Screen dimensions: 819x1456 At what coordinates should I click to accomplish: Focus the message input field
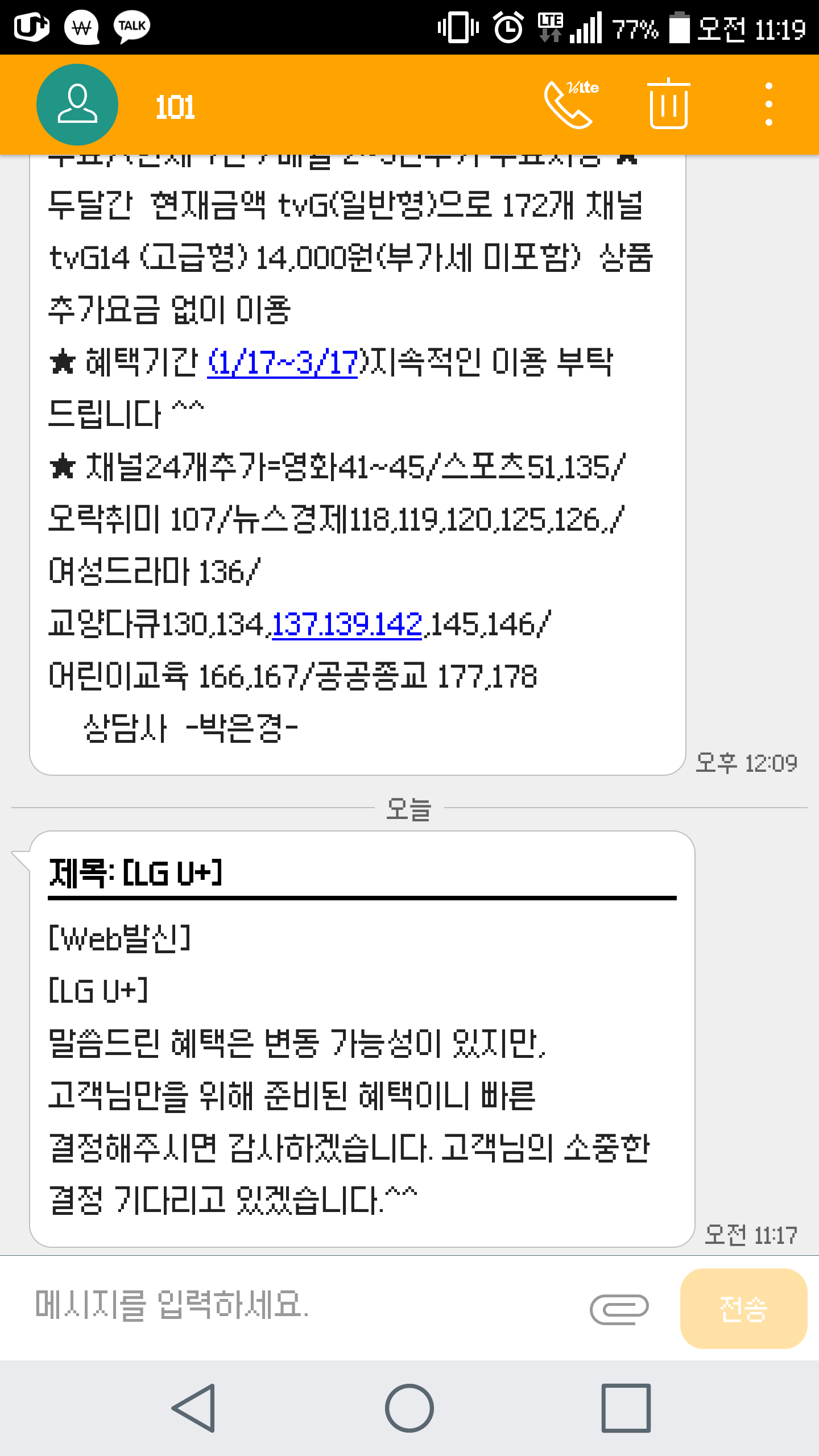tap(296, 1306)
